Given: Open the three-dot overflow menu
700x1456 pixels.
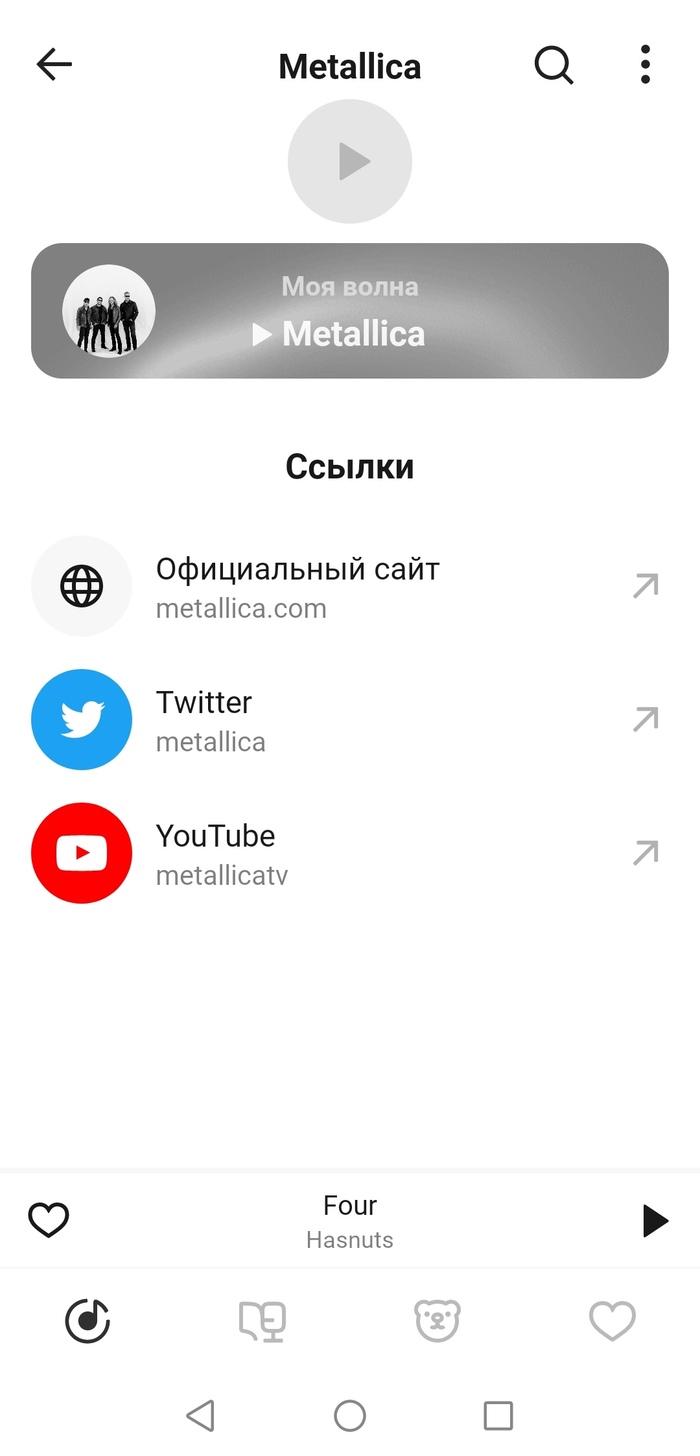Looking at the screenshot, I should coord(645,65).
